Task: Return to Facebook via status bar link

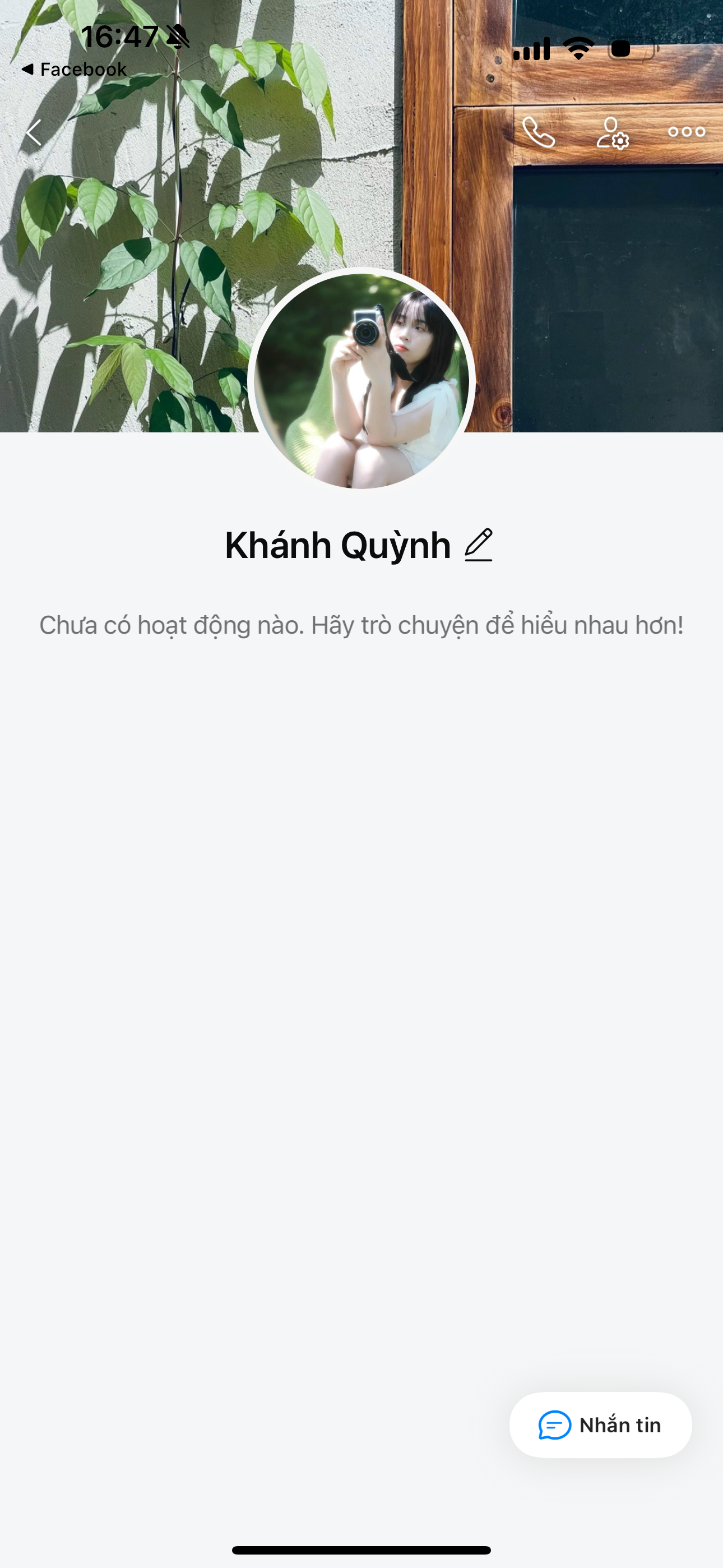Action: click(74, 70)
